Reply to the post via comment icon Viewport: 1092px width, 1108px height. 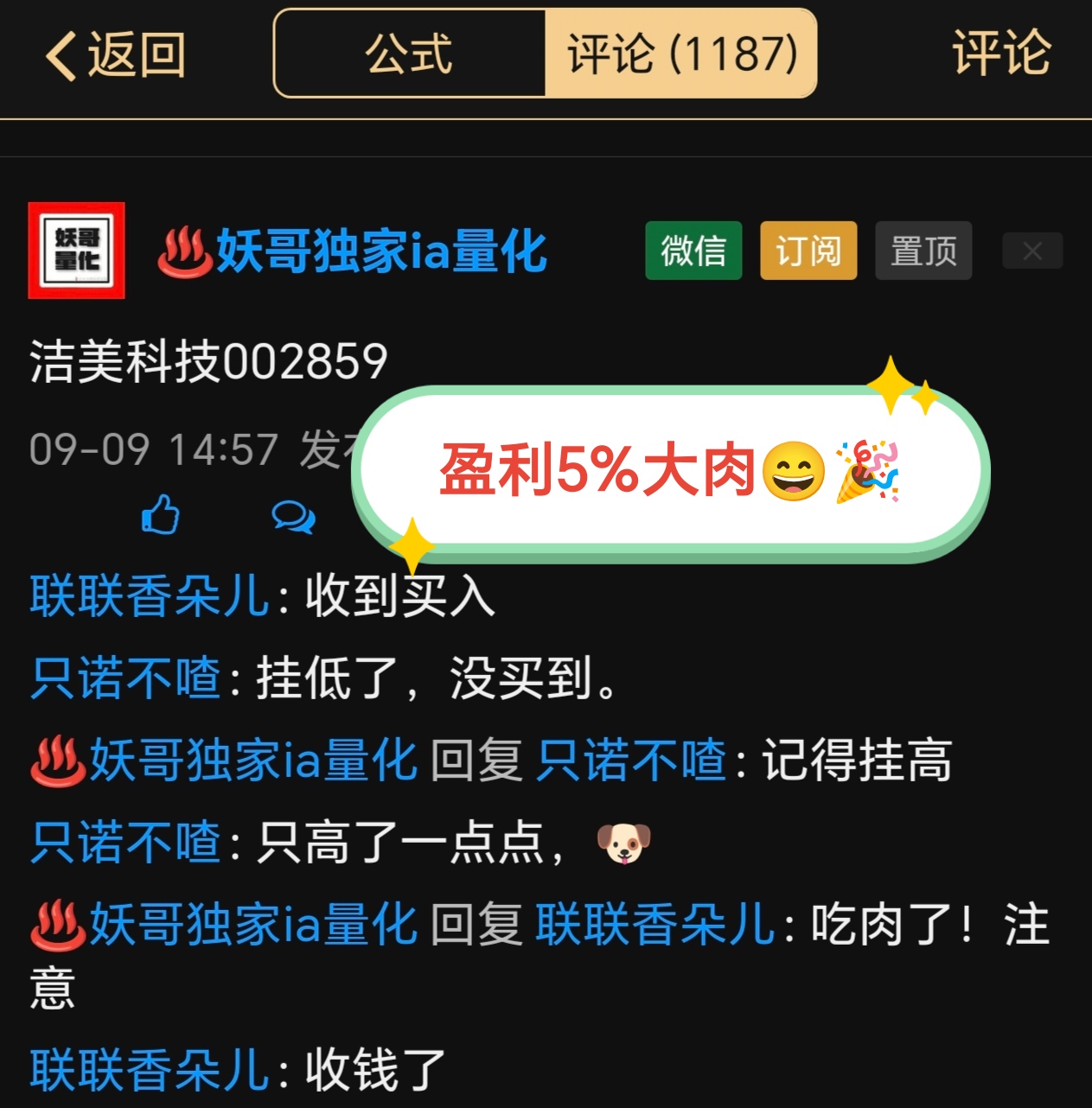293,517
